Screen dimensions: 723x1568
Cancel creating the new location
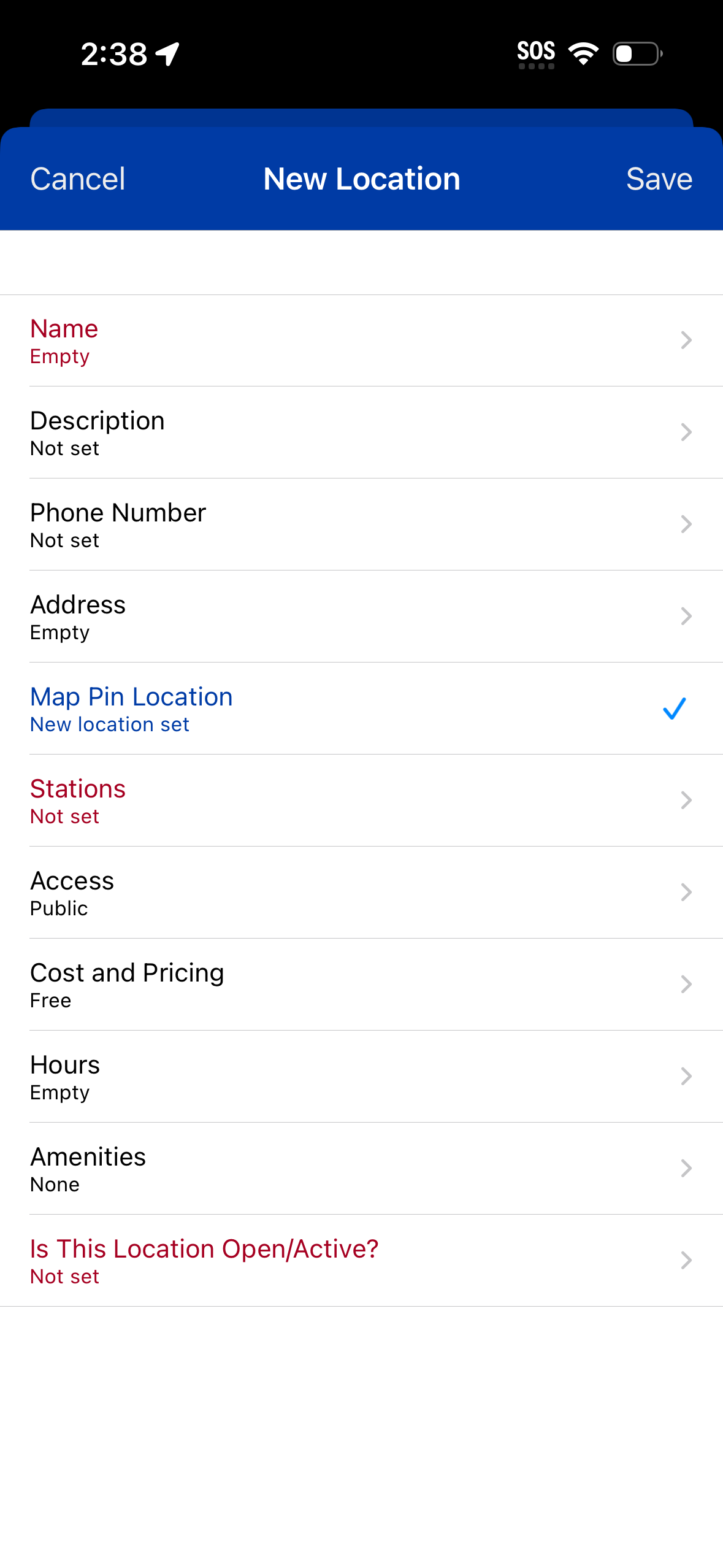point(78,179)
